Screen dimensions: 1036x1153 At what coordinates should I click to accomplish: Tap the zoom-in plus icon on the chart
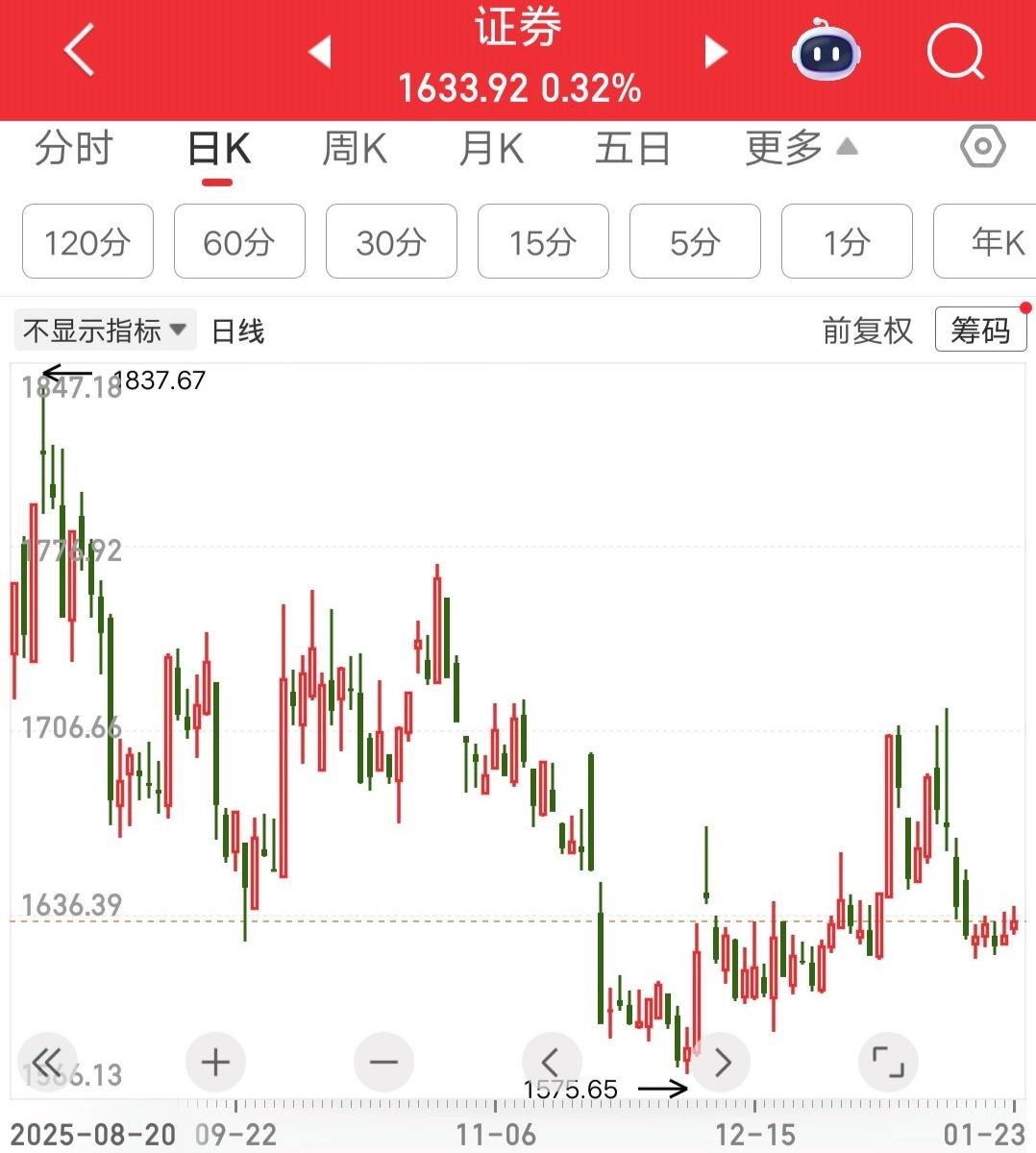[215, 1062]
